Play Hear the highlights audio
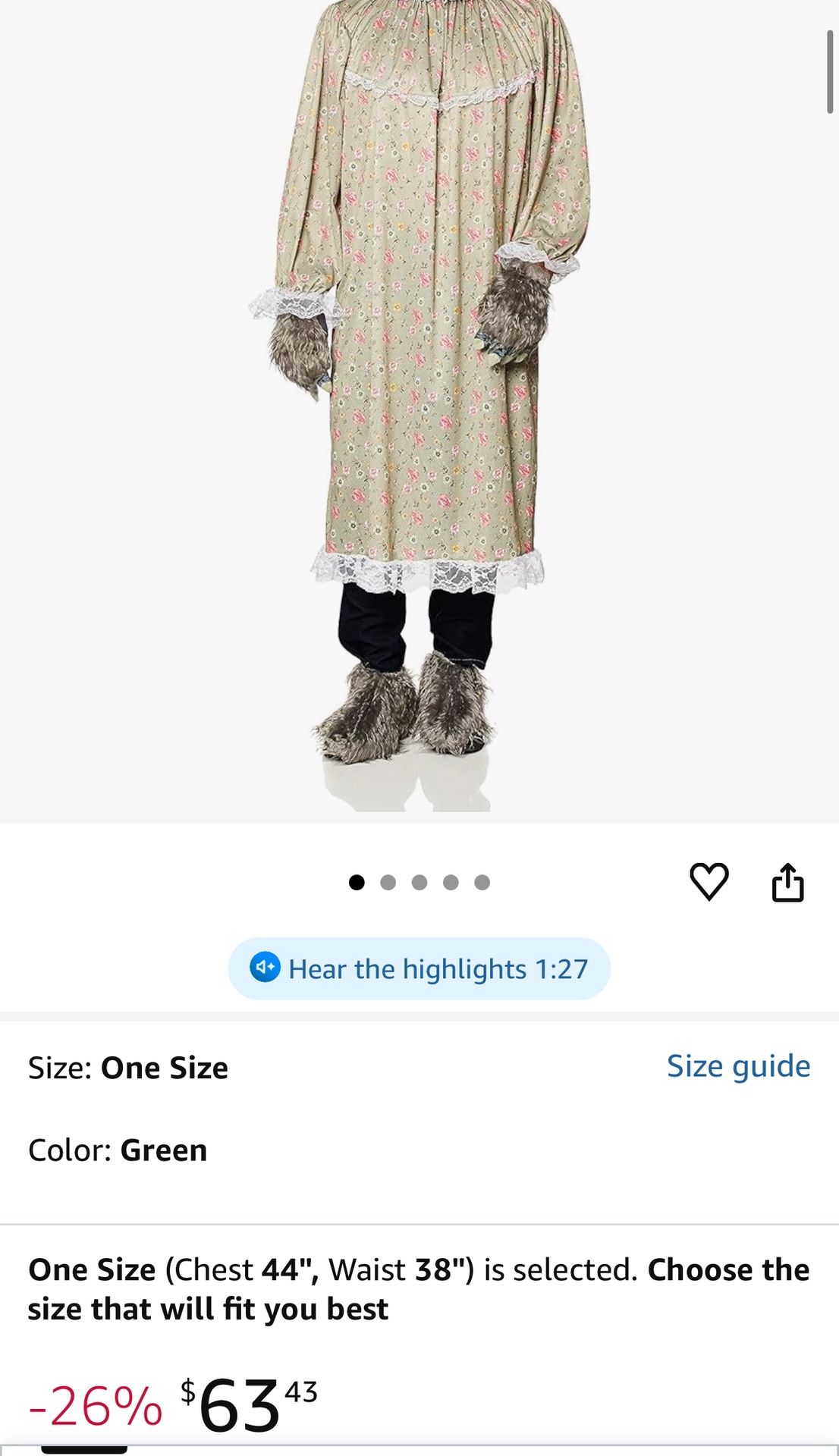The width and height of the screenshot is (839, 1456). [419, 968]
